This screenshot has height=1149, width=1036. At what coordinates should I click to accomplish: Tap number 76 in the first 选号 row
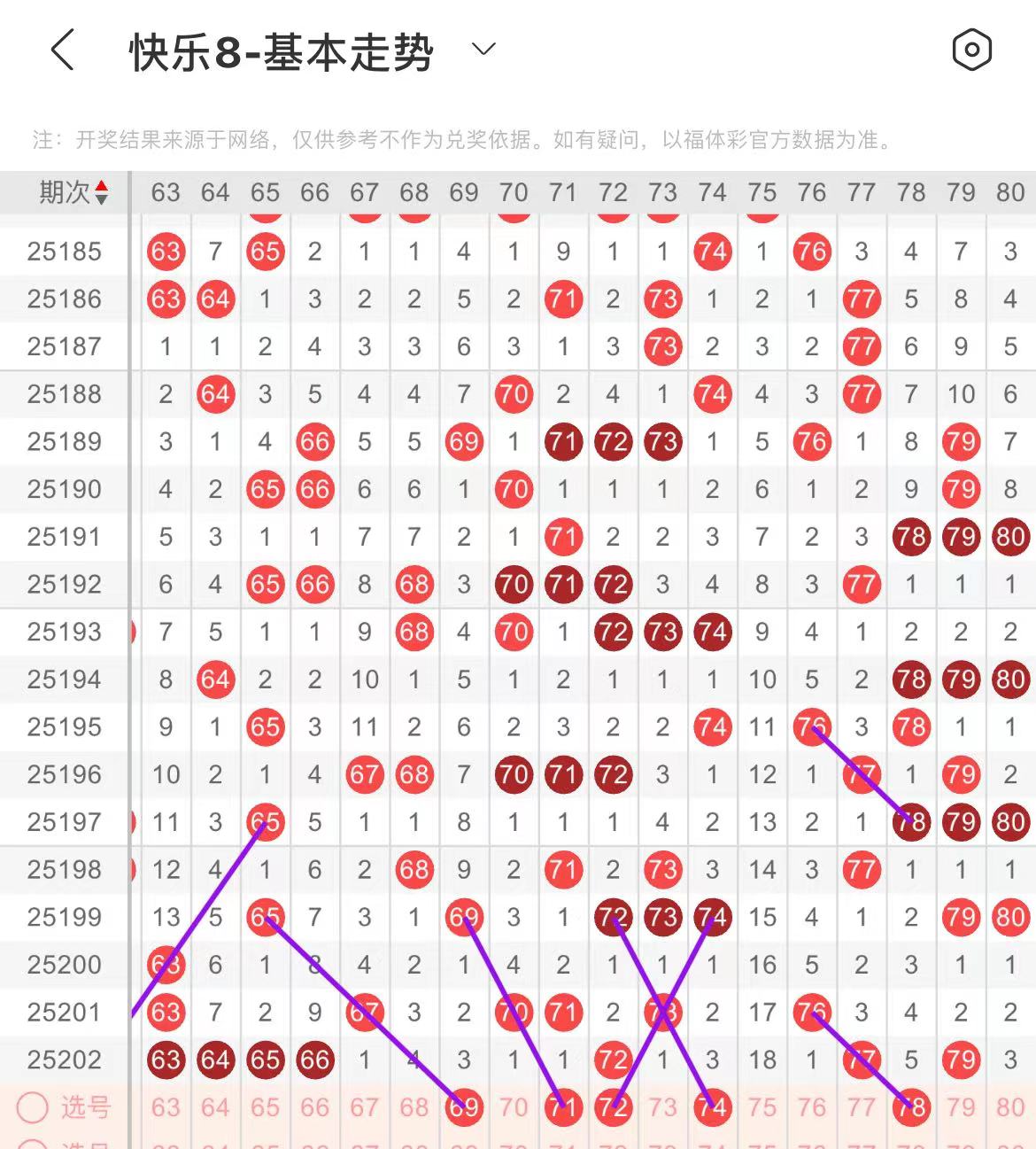[x=811, y=1107]
